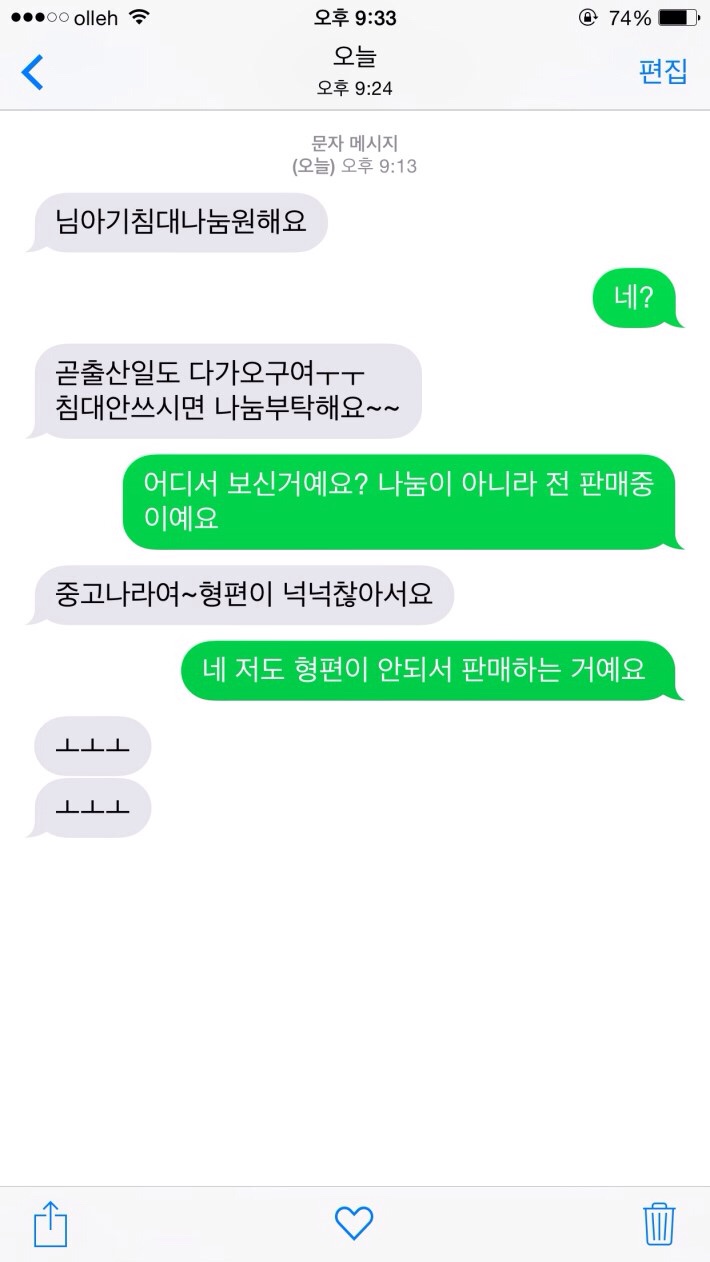The width and height of the screenshot is (710, 1262).
Task: Share this screenshot
Action: click(50, 1223)
